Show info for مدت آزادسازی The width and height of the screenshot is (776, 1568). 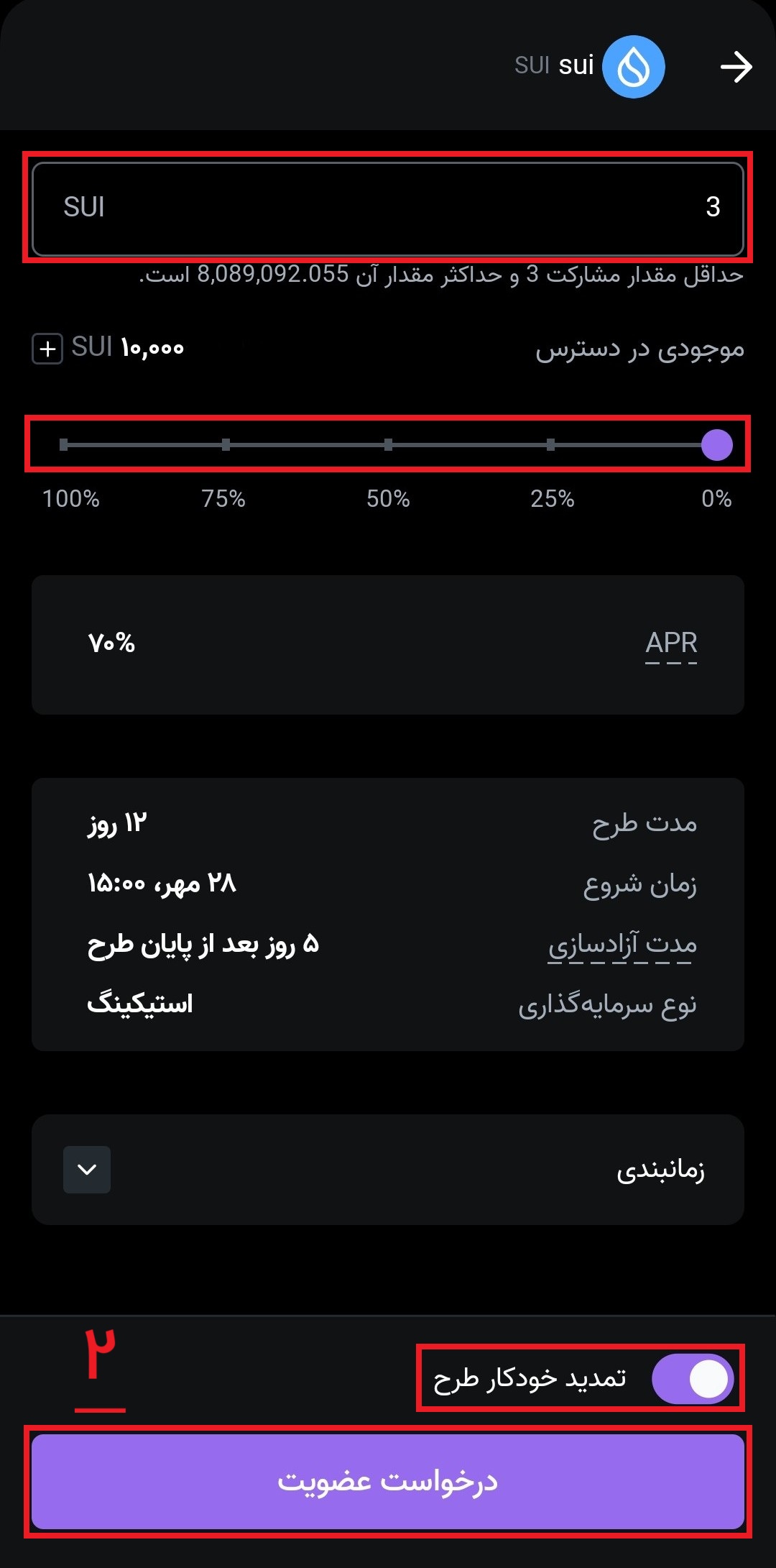coord(622,945)
